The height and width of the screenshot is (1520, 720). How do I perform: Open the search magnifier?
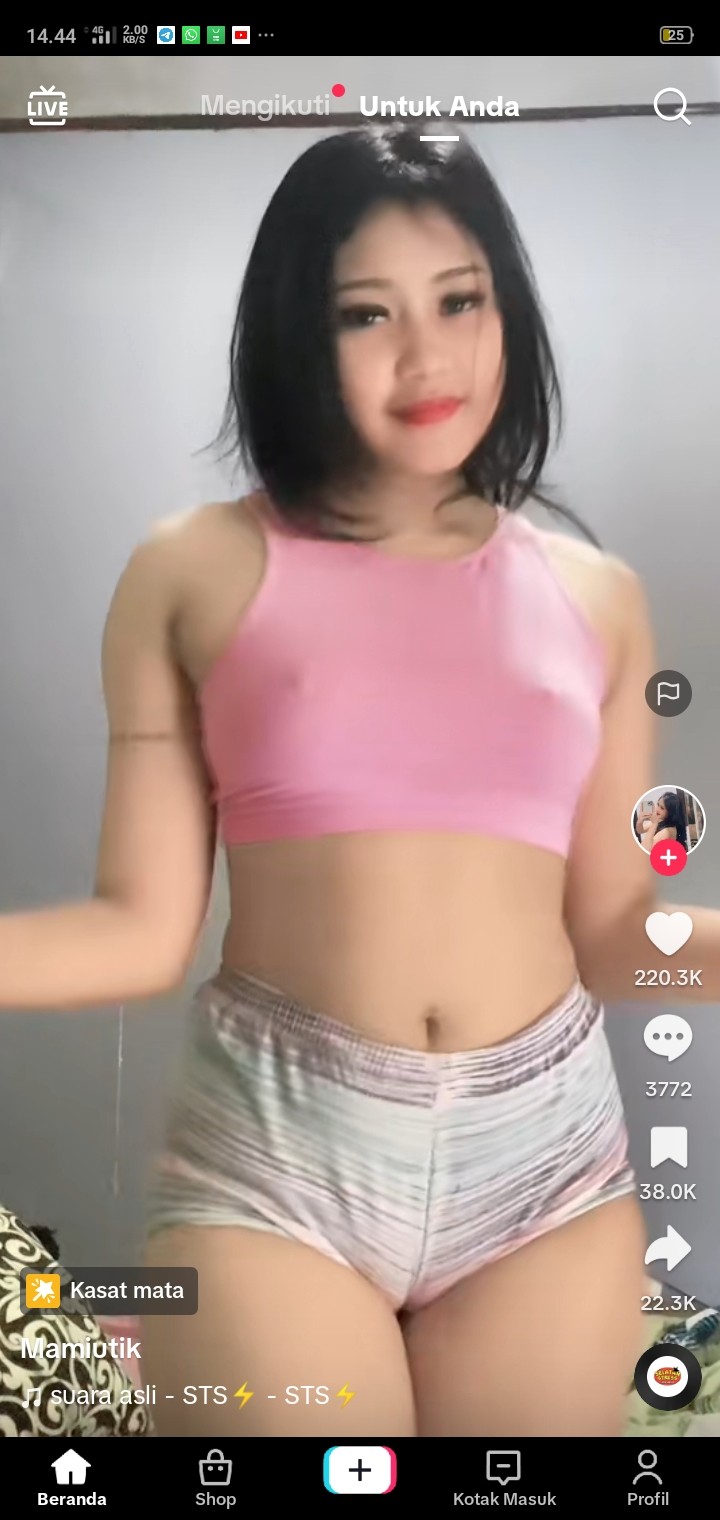671,106
